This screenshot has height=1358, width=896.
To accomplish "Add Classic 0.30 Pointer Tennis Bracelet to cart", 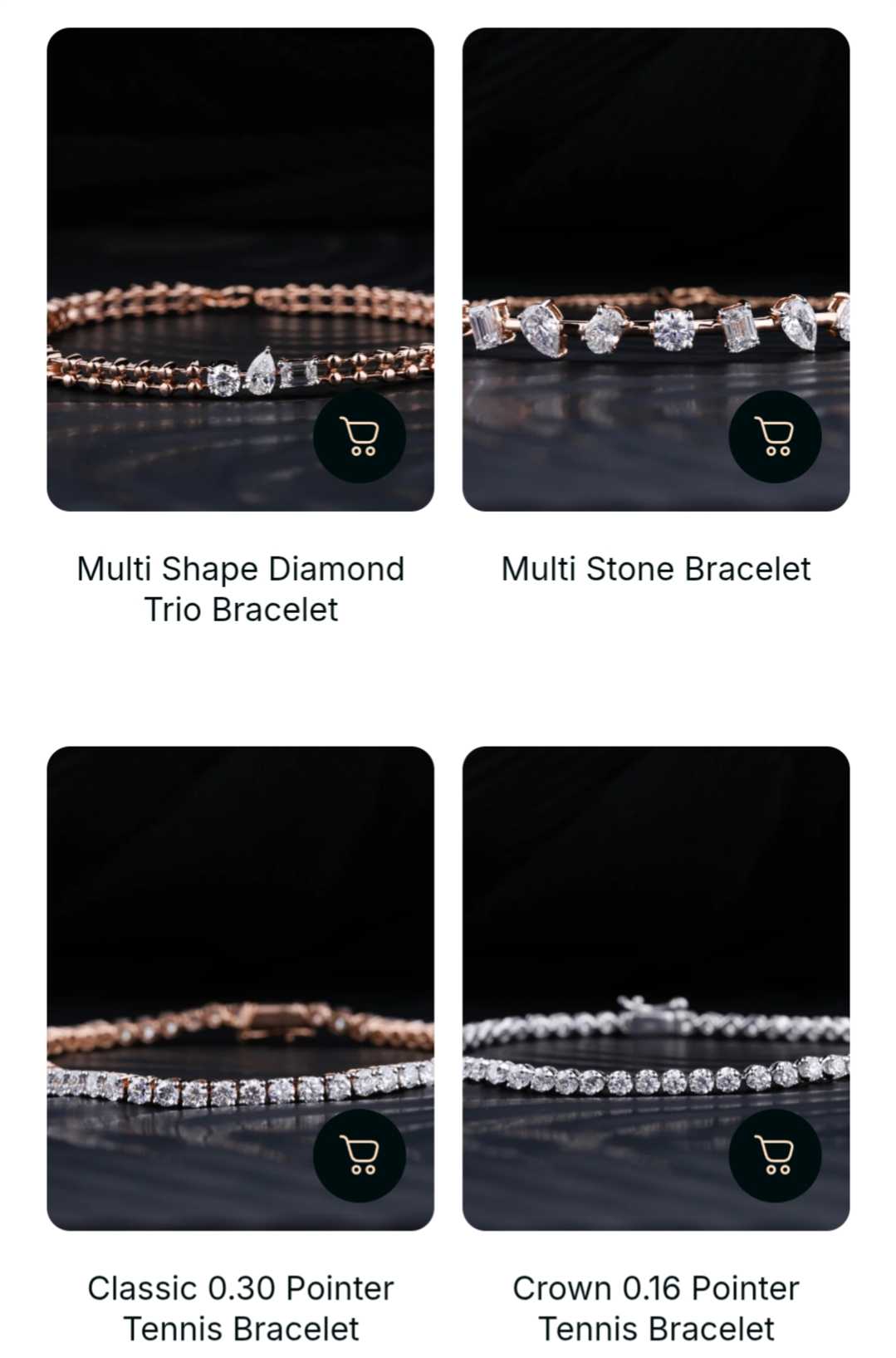I will (x=359, y=1155).
